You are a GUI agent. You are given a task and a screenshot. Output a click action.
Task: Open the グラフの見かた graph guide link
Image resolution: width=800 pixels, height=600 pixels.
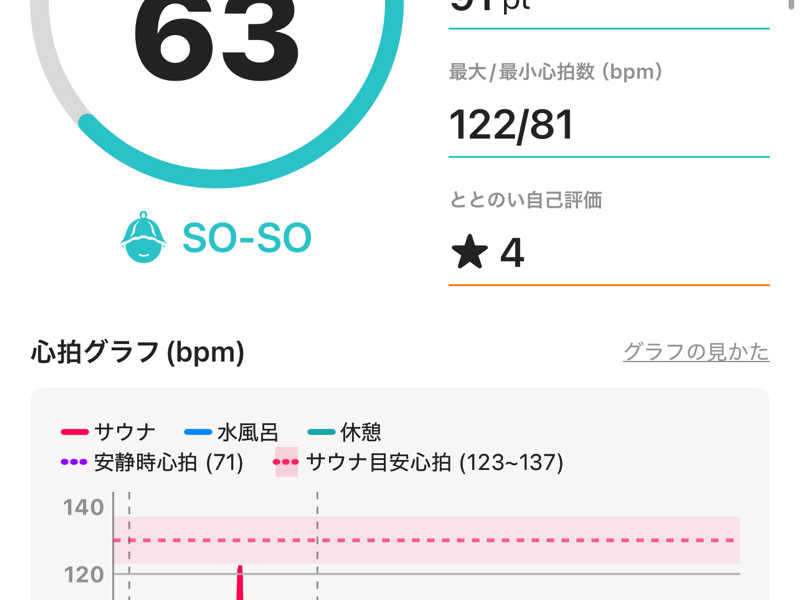point(696,352)
